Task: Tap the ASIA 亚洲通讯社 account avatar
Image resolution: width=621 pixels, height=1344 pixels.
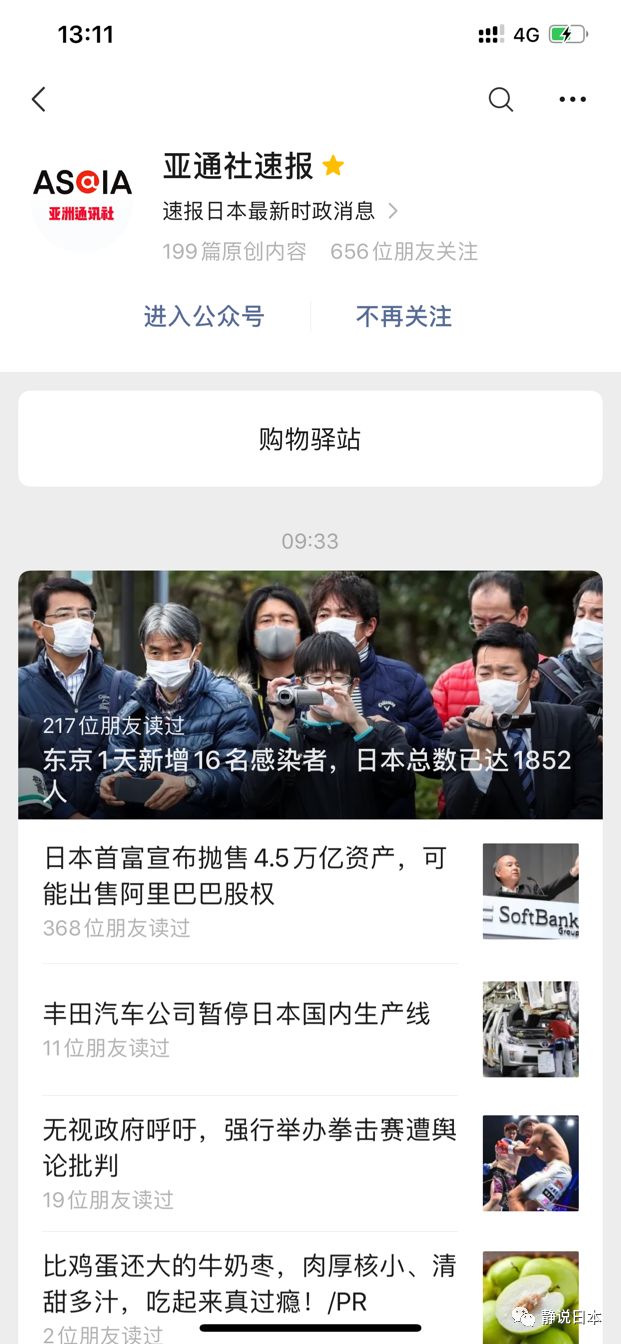Action: [x=83, y=197]
